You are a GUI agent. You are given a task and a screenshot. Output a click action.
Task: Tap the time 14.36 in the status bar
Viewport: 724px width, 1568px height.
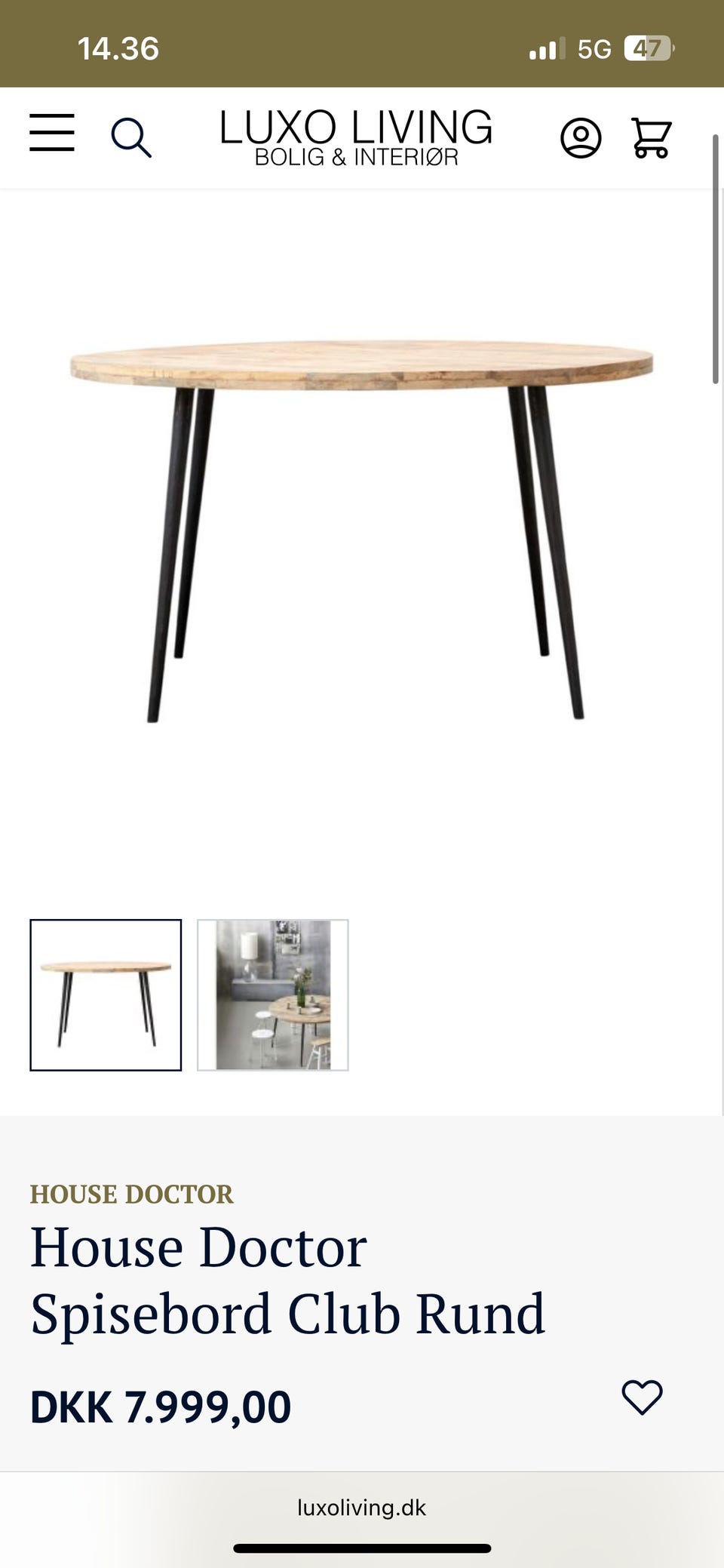click(x=118, y=48)
